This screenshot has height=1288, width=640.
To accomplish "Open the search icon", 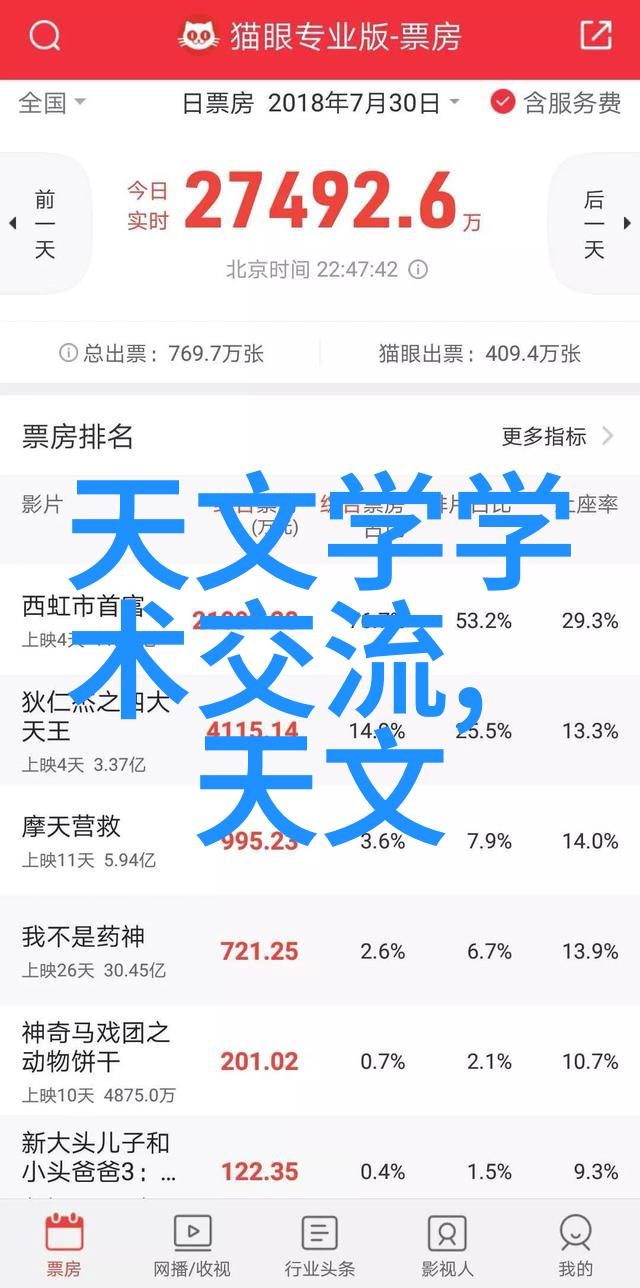I will pyautogui.click(x=44, y=37).
